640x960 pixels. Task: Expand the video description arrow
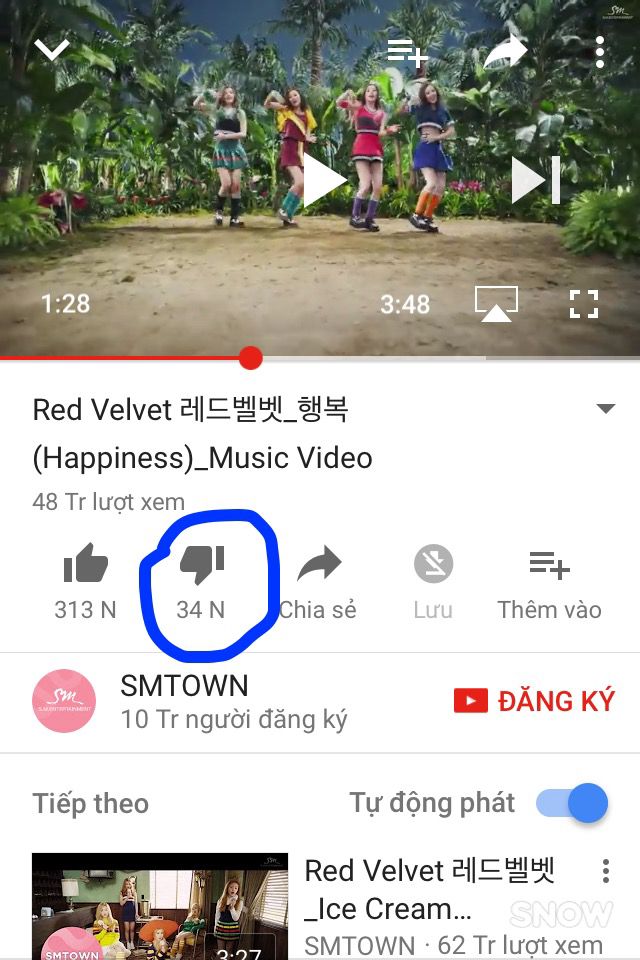point(604,409)
